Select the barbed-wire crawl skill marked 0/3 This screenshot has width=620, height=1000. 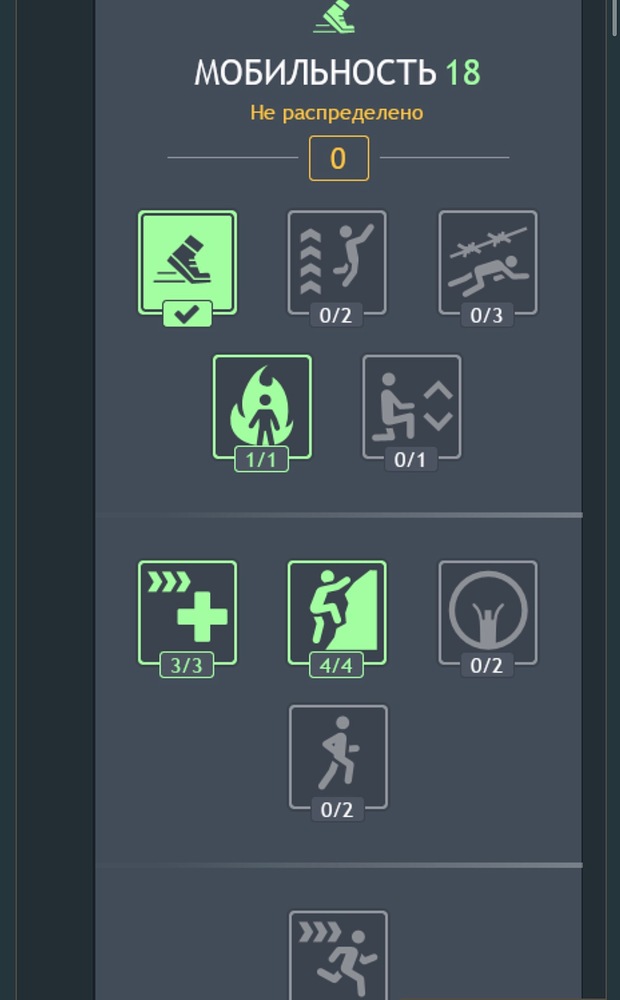tap(487, 262)
